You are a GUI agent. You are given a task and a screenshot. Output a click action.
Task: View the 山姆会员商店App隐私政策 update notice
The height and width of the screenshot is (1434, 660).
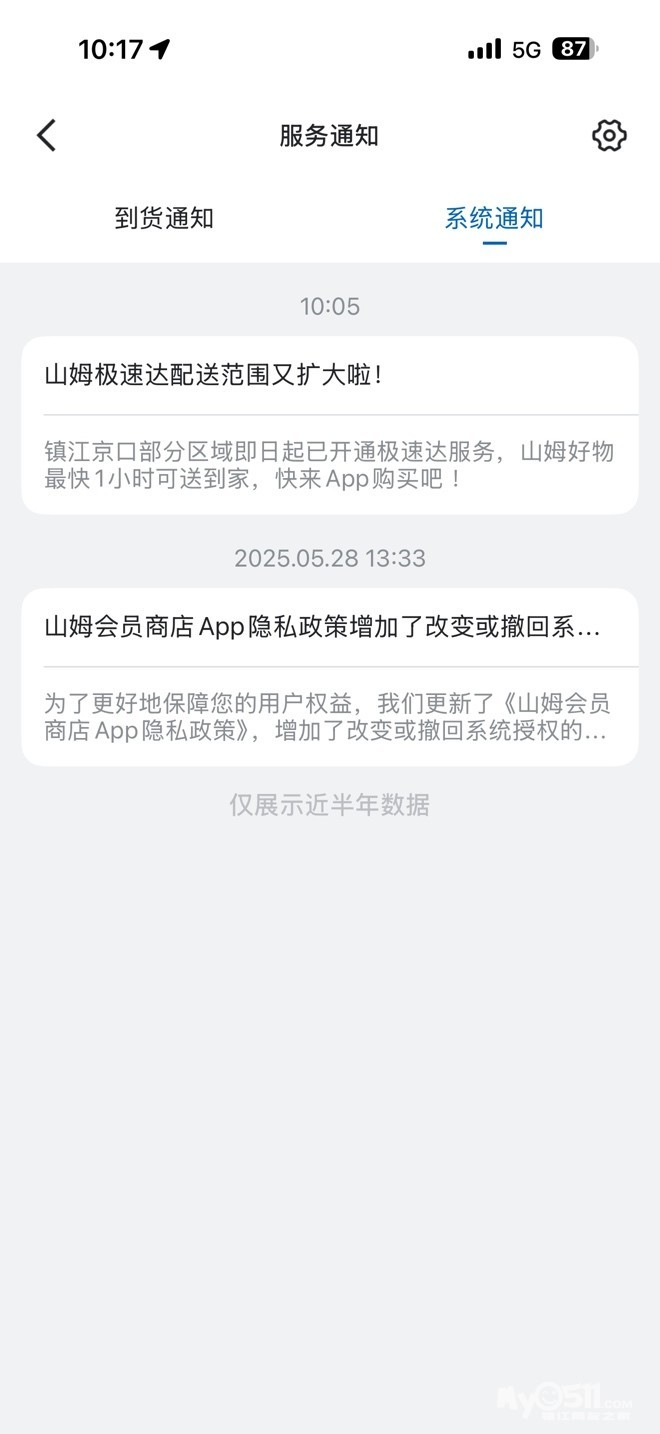[x=330, y=677]
